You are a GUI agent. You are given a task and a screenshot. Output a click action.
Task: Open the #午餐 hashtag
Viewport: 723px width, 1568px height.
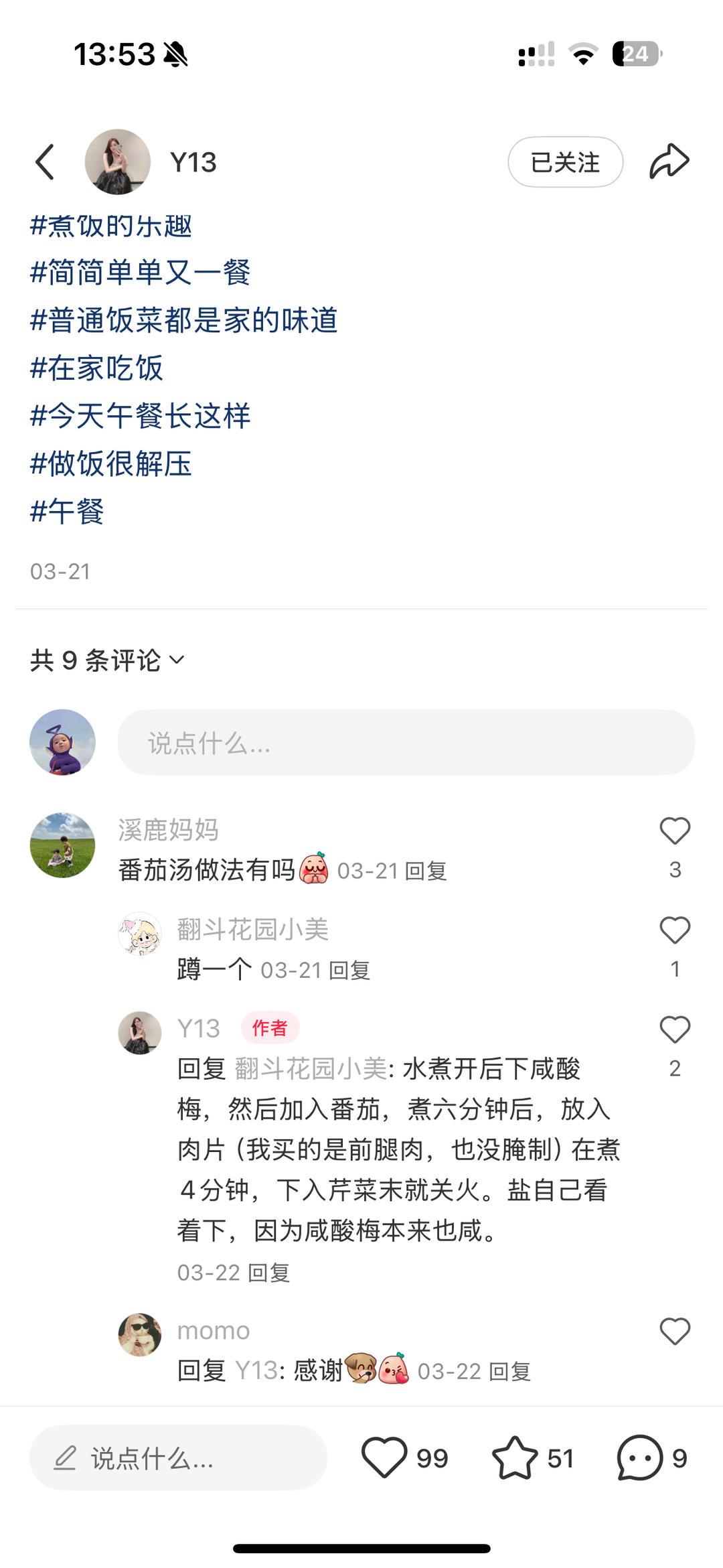(x=67, y=512)
